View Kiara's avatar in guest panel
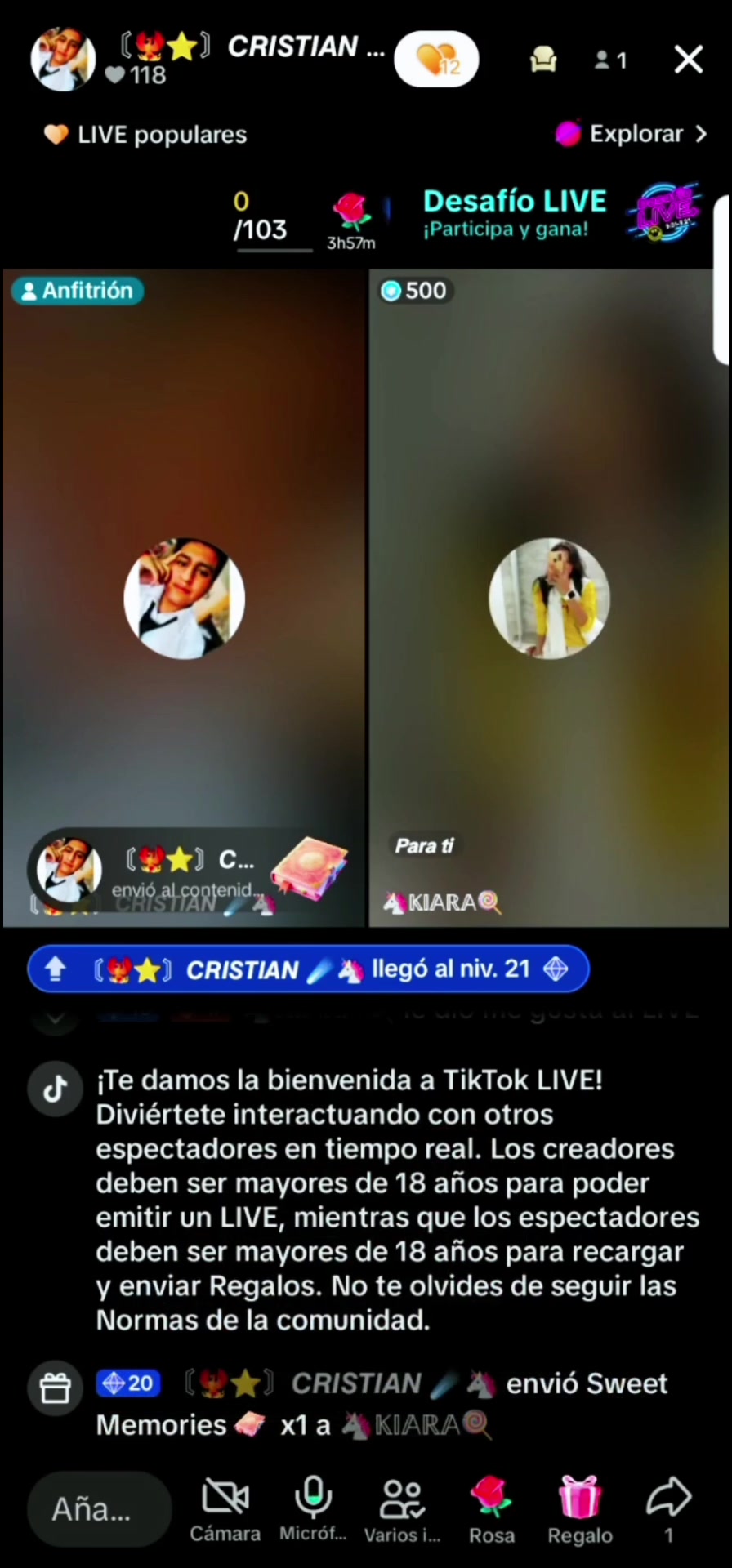732x1568 pixels. point(549,598)
